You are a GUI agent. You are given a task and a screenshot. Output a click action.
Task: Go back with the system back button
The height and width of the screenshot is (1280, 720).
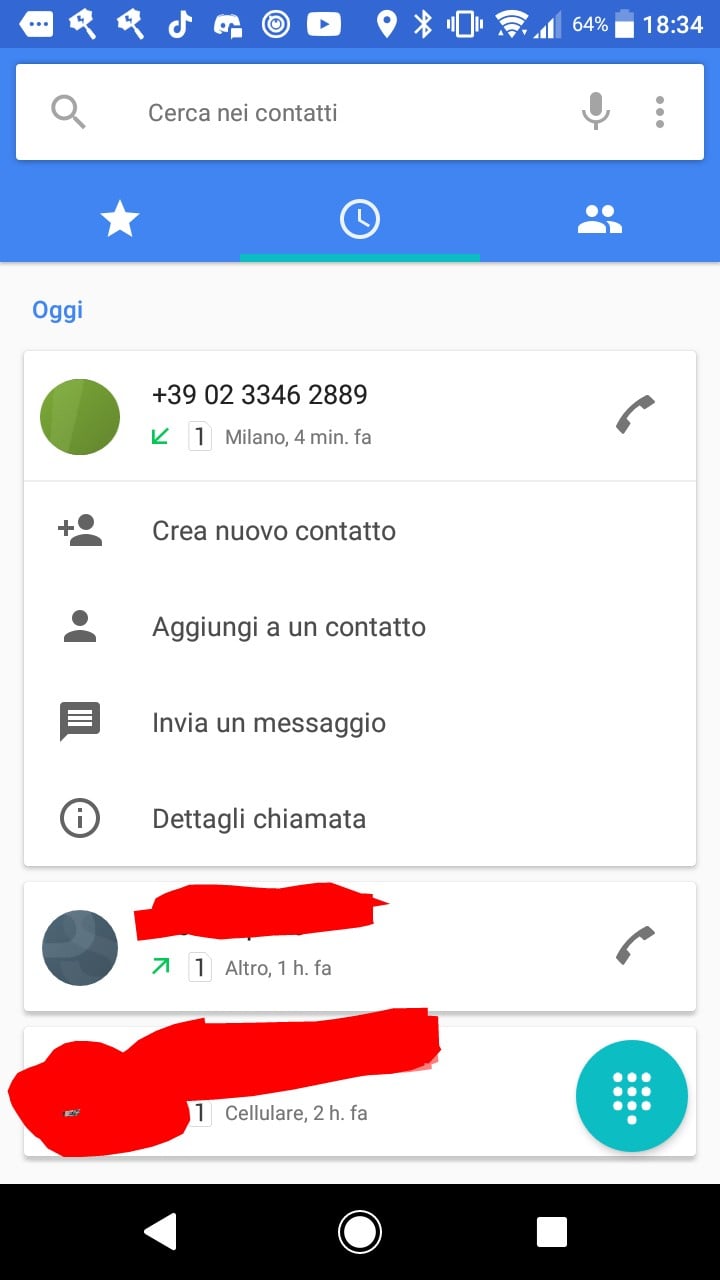tap(161, 1231)
